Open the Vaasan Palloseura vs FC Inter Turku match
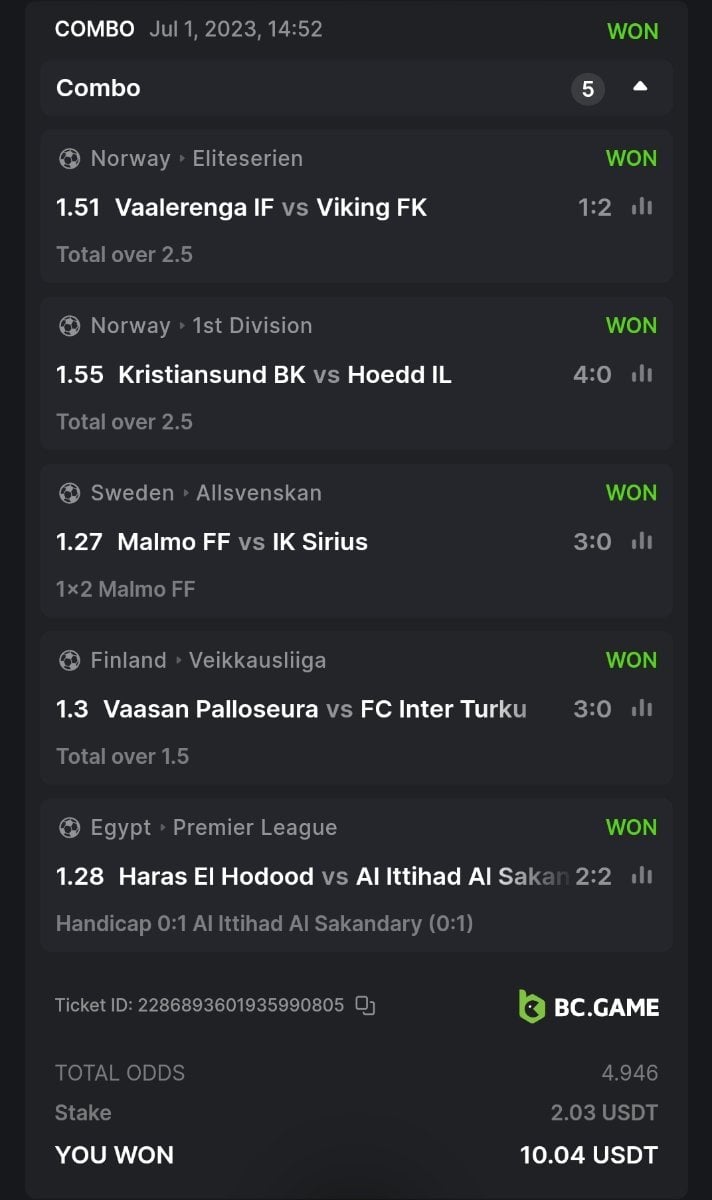Image resolution: width=712 pixels, height=1200 pixels. click(x=314, y=708)
